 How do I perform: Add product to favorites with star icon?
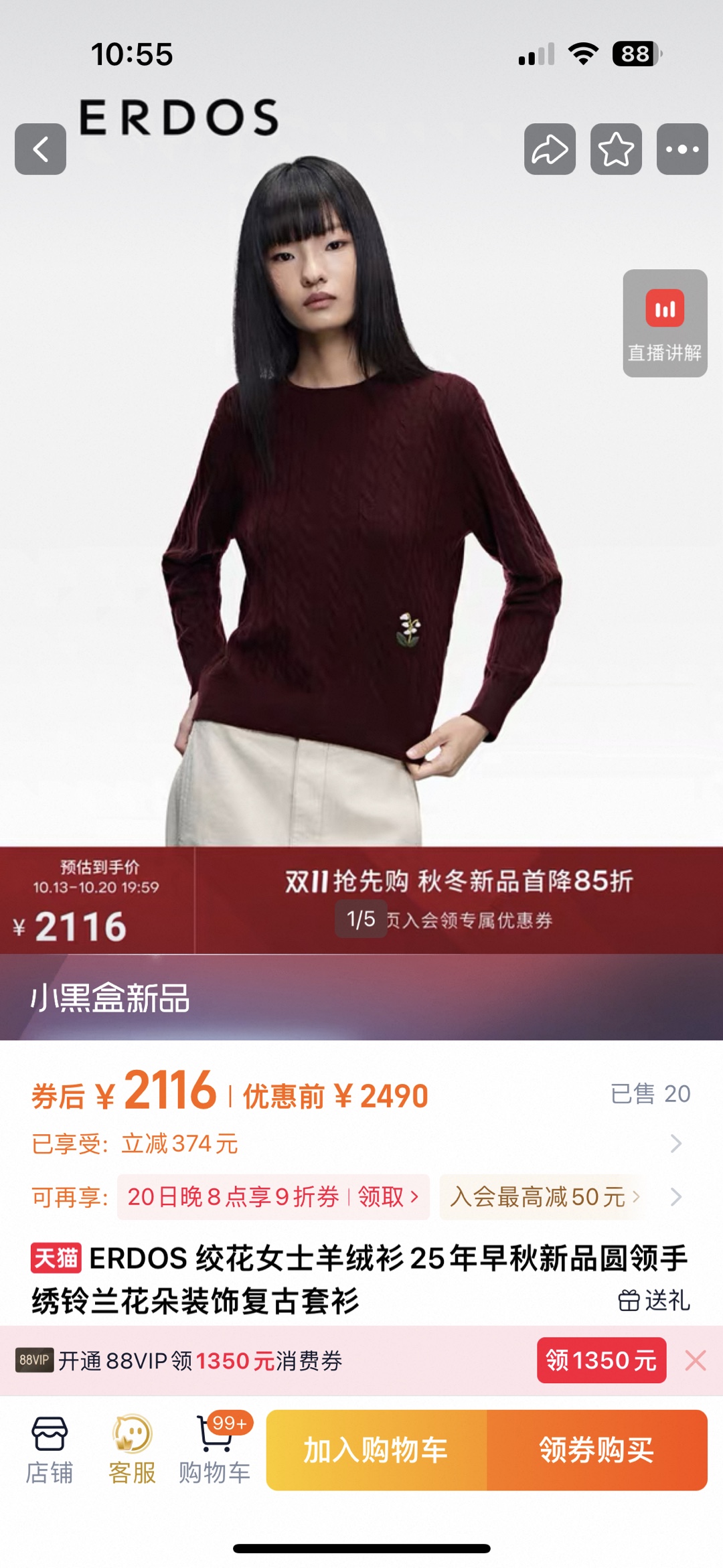coord(616,149)
